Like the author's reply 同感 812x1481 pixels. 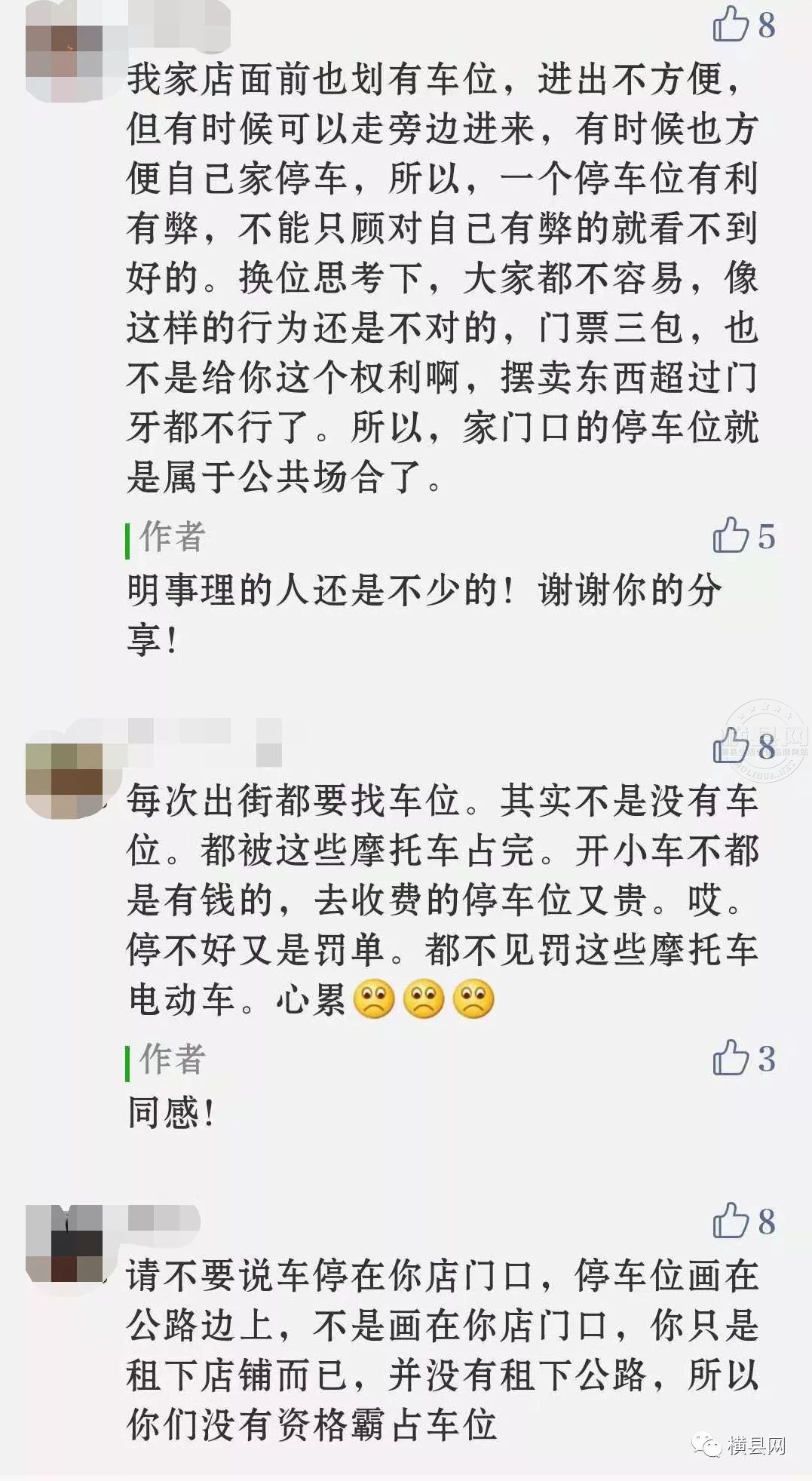(731, 1059)
